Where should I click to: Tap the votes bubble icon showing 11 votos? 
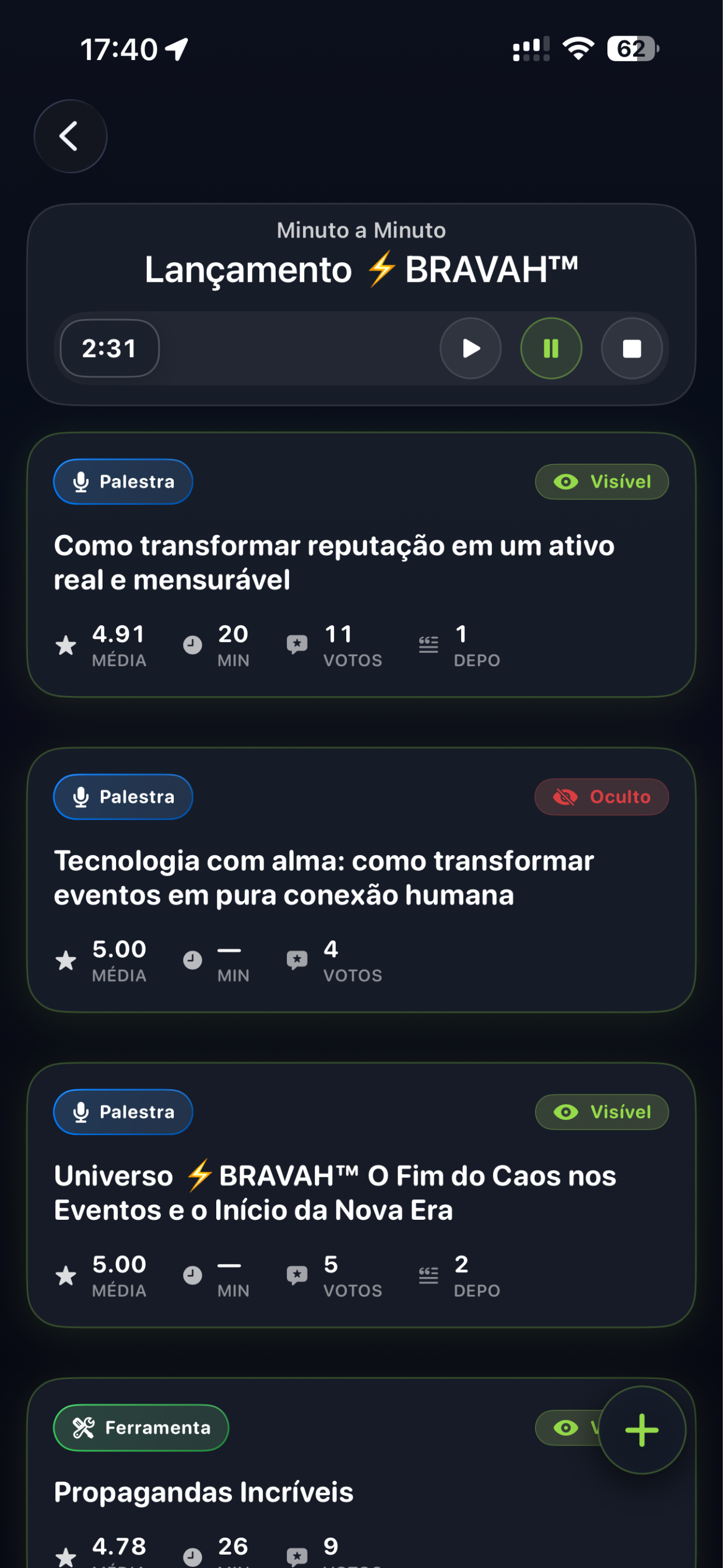click(297, 645)
